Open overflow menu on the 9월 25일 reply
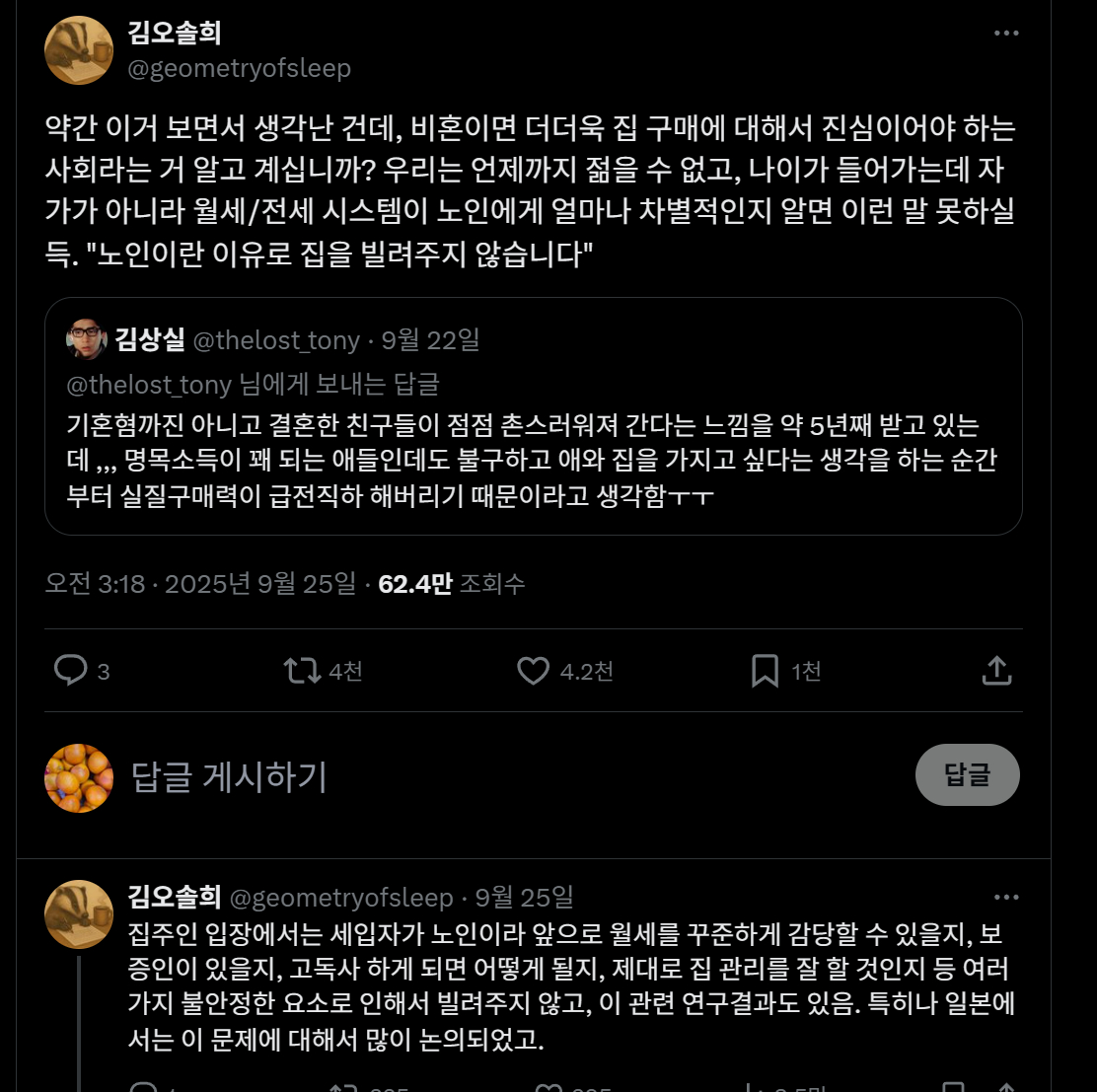Image resolution: width=1097 pixels, height=1092 pixels. coord(1005,898)
